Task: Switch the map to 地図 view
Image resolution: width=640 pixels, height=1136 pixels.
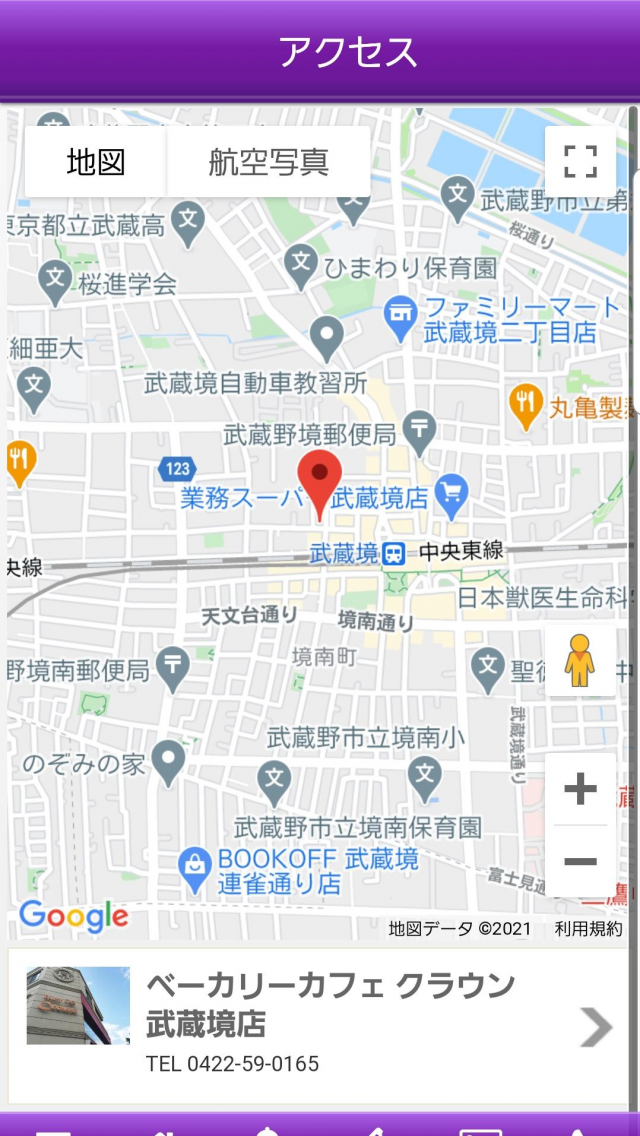Action: click(x=96, y=162)
